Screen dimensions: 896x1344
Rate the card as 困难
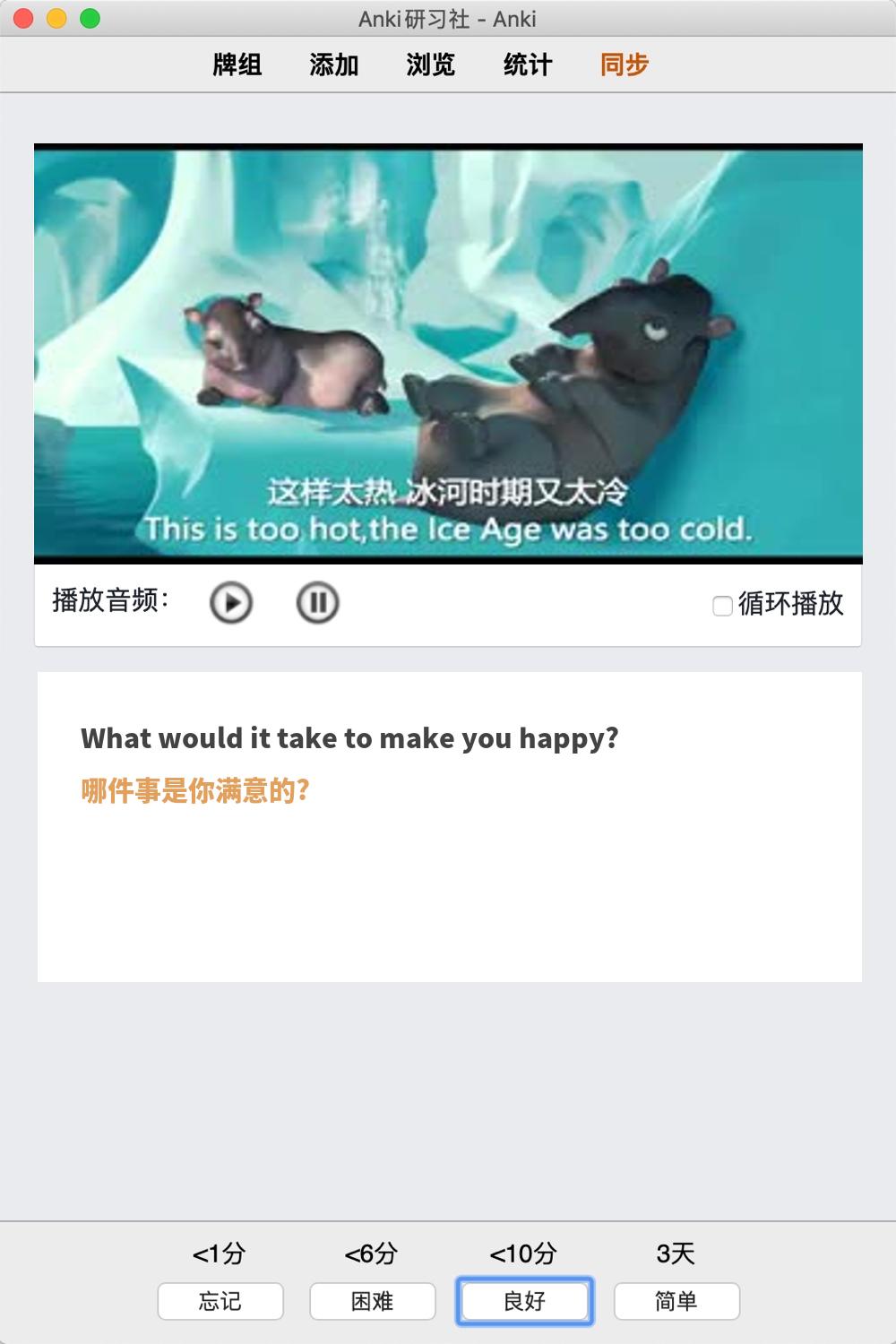(x=373, y=1301)
